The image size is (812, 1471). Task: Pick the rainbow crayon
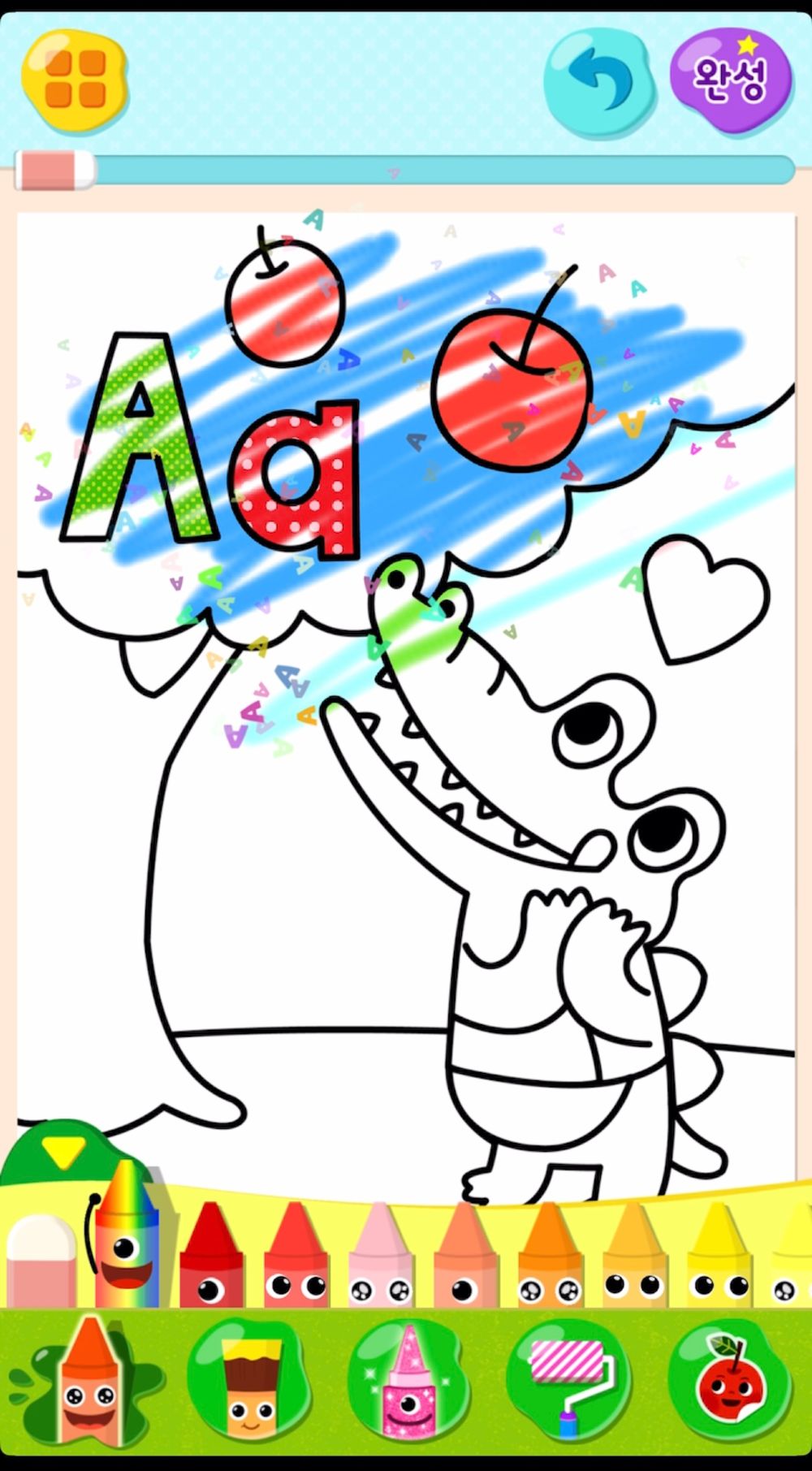[124, 1235]
